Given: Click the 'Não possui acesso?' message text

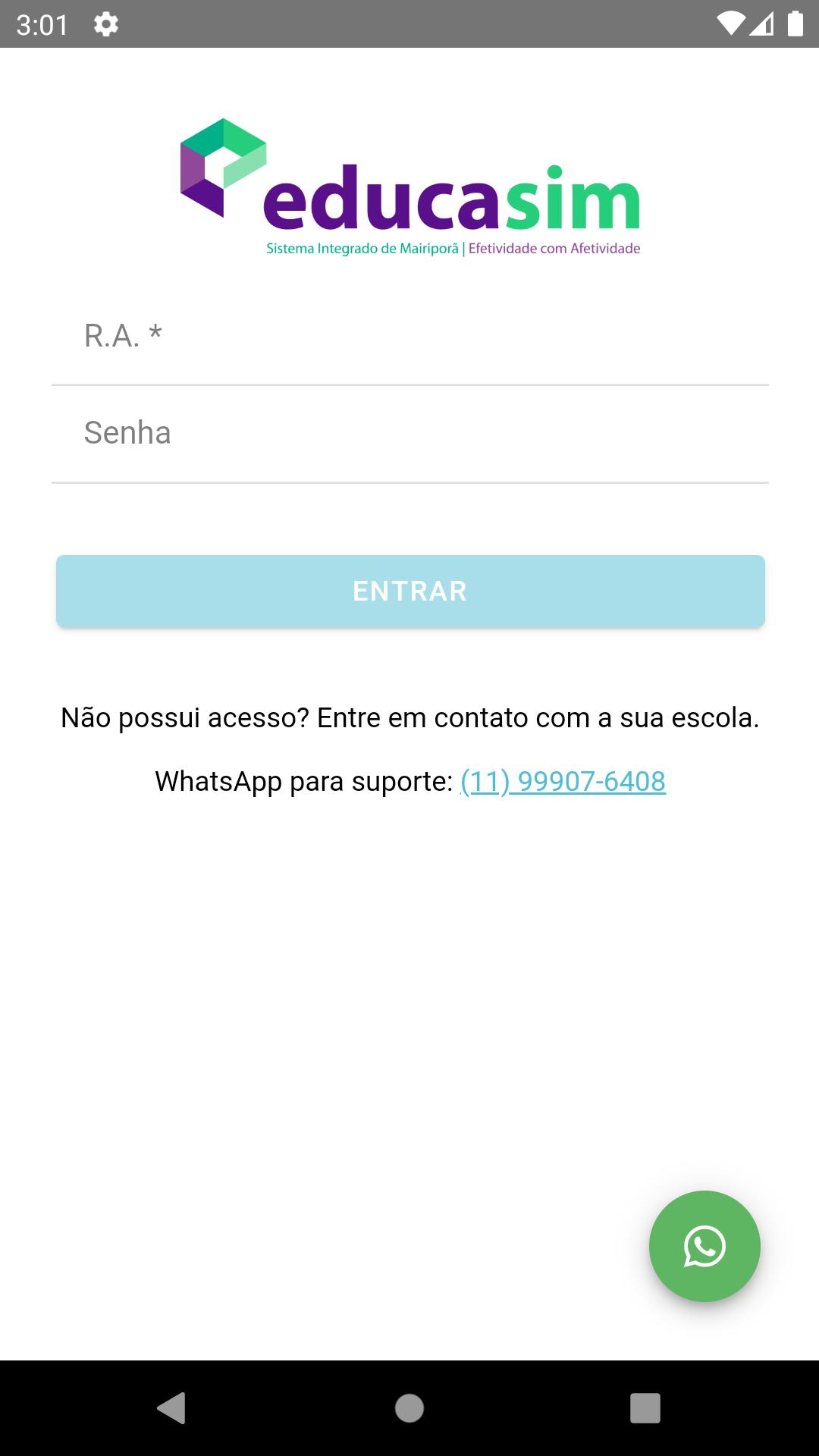Looking at the screenshot, I should pos(409,717).
